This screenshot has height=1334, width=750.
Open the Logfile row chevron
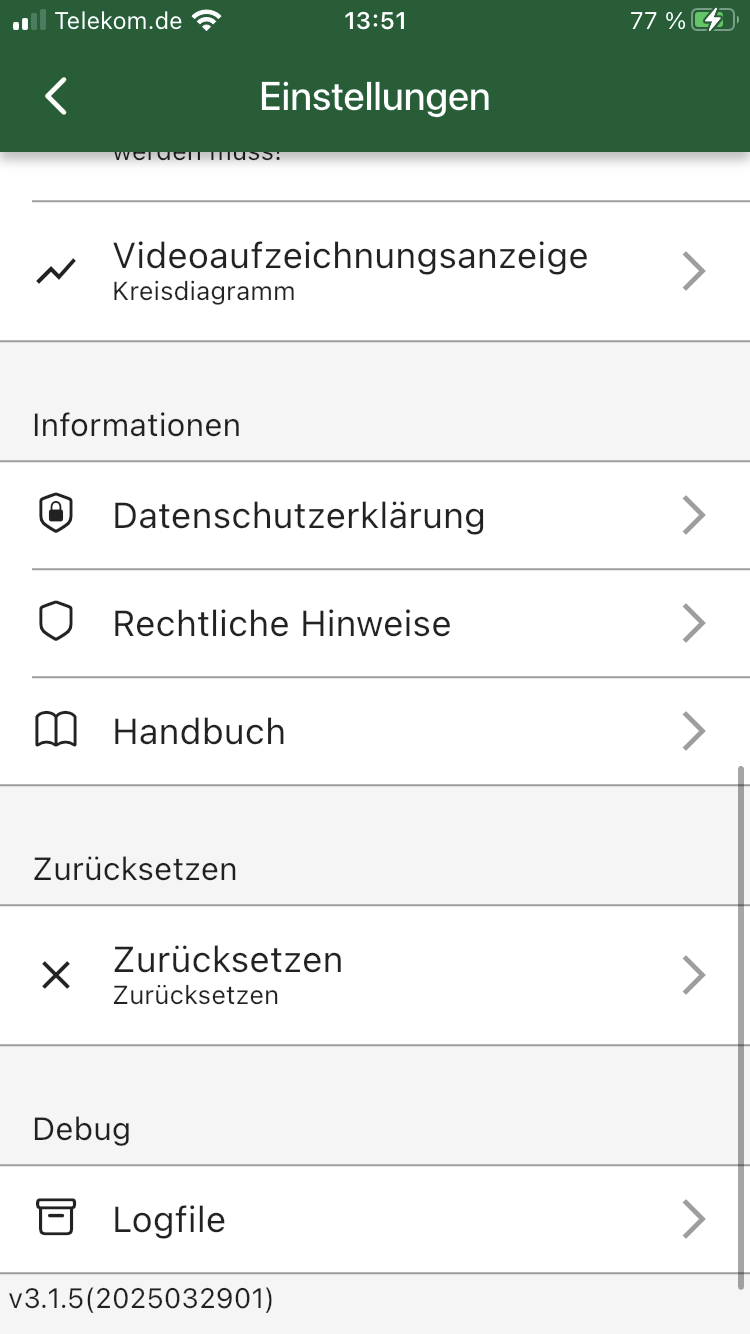(x=694, y=1219)
